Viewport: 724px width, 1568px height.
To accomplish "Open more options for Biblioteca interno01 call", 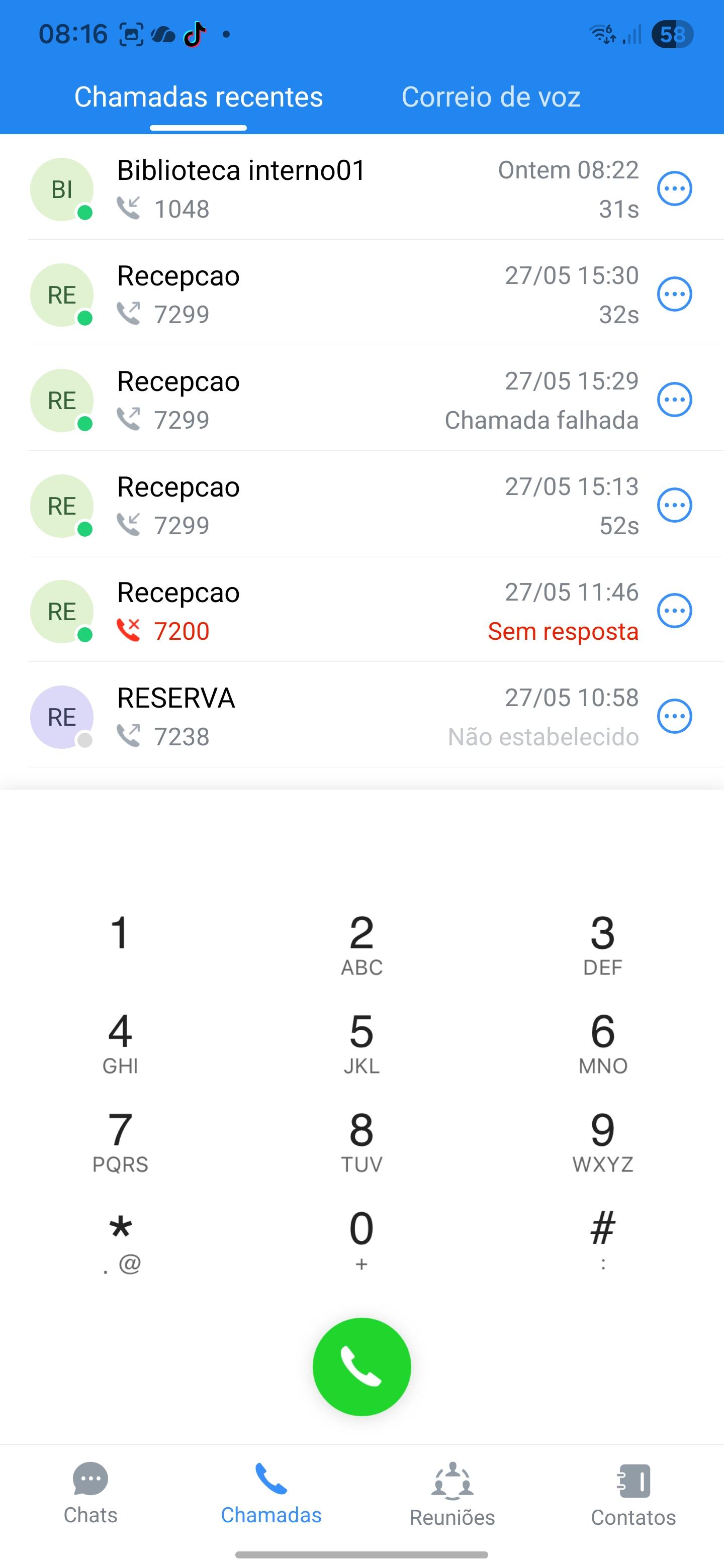I will click(675, 188).
